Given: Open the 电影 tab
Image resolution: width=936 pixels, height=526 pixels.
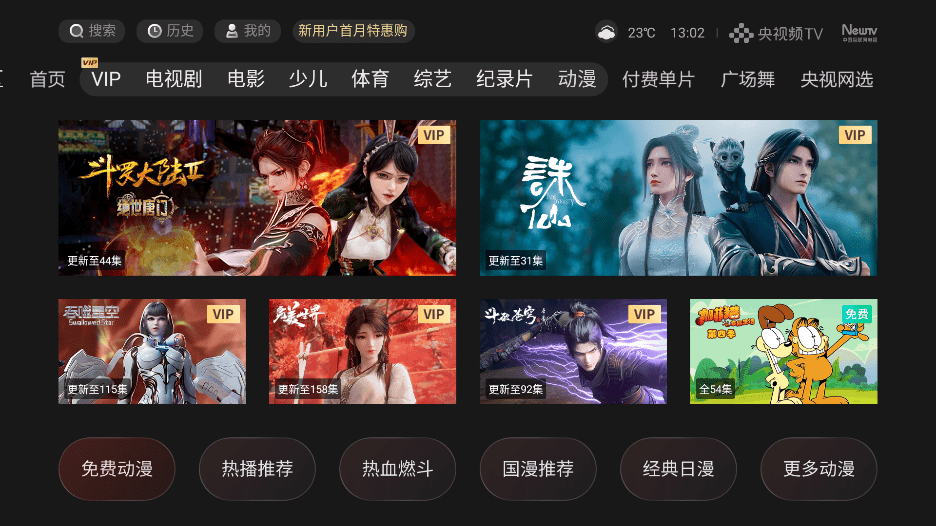Looking at the screenshot, I should (x=246, y=79).
